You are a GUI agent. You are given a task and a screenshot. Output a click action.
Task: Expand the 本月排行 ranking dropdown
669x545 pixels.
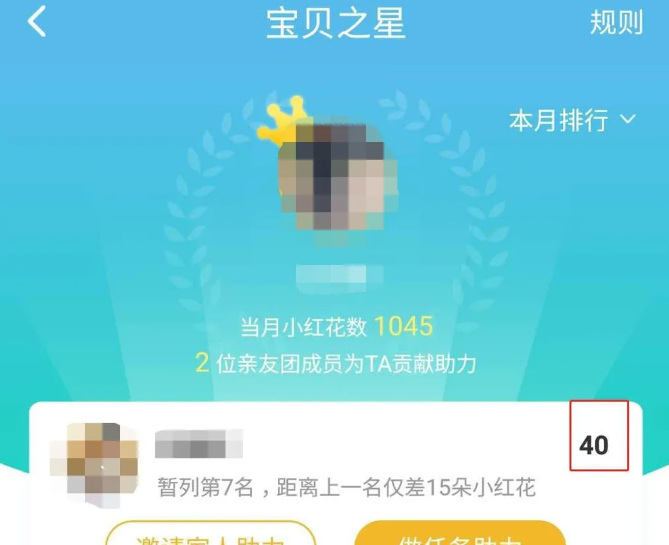572,121
